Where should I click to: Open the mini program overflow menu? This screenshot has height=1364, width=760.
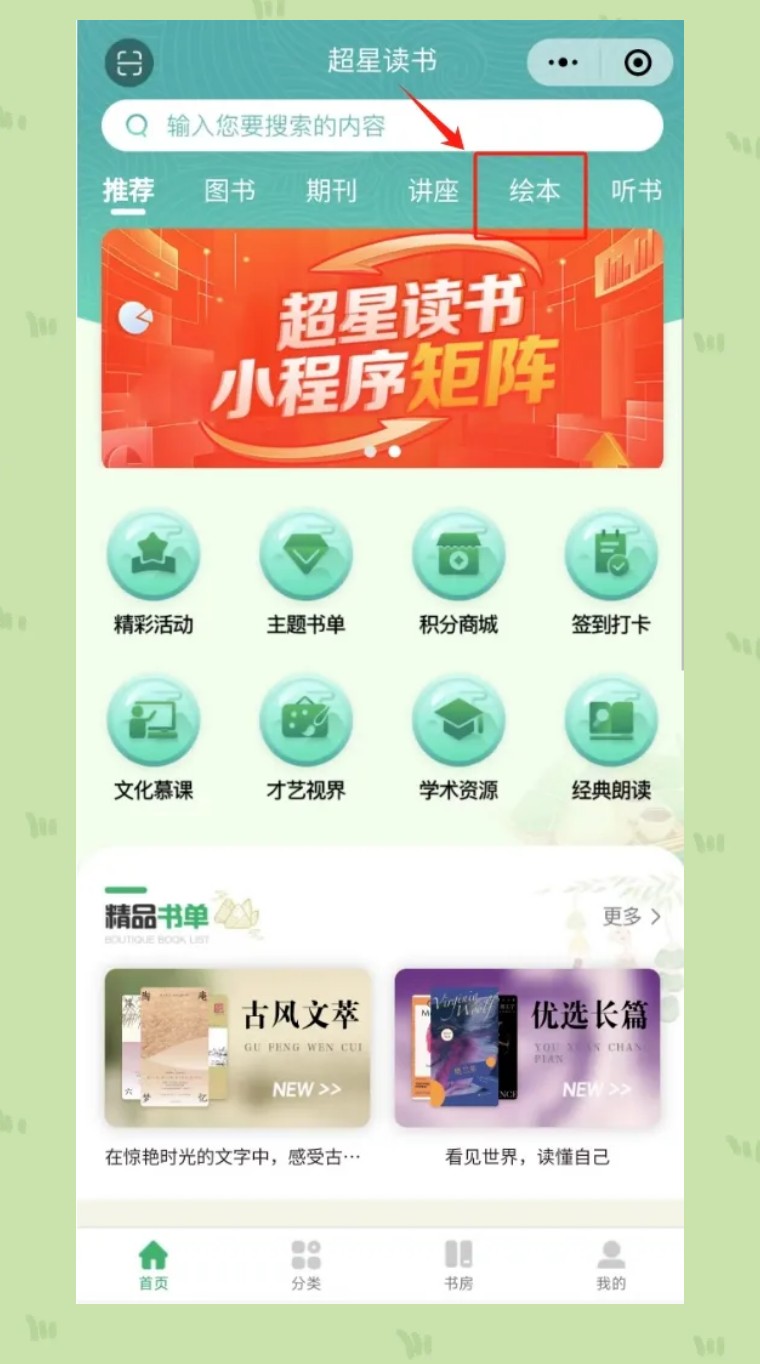(x=563, y=63)
